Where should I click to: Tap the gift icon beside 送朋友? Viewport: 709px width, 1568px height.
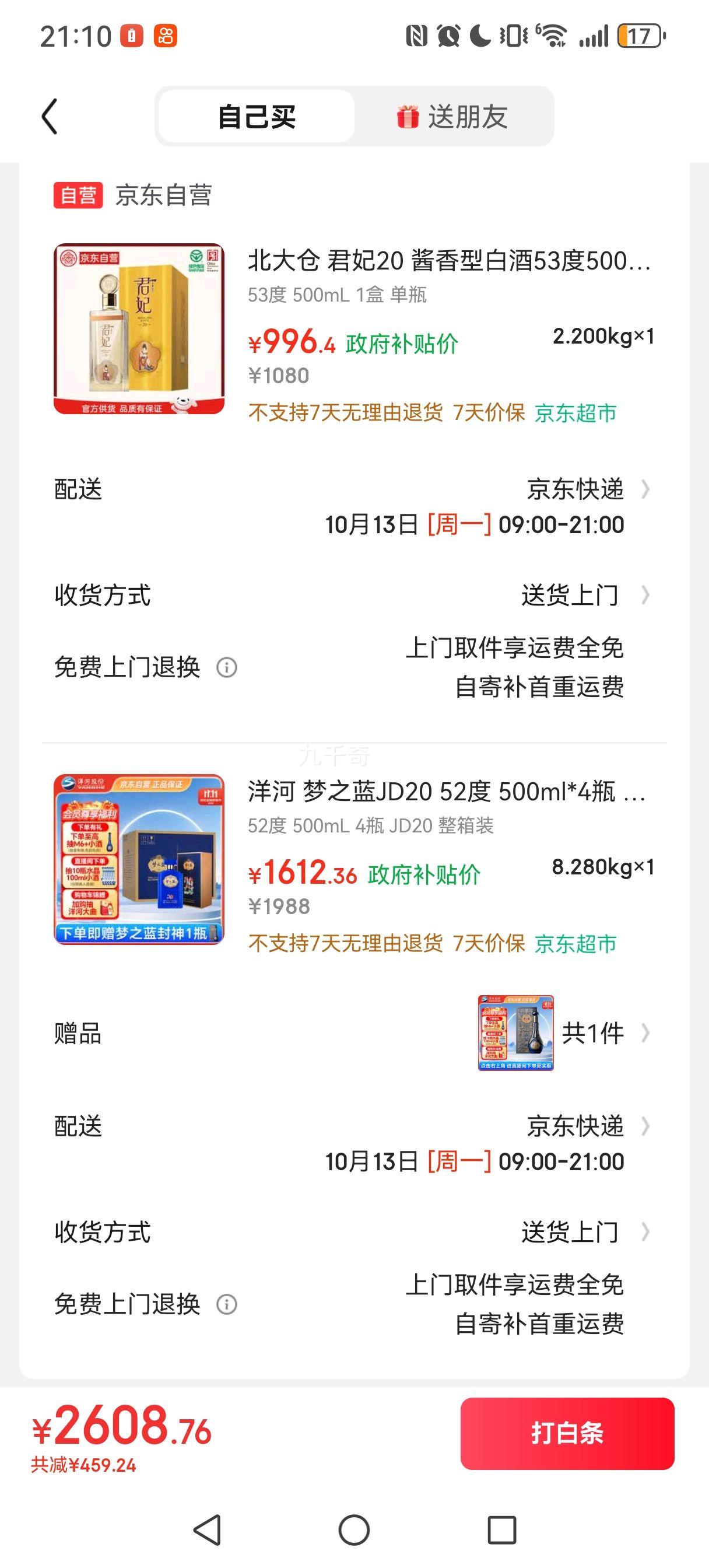(x=409, y=117)
